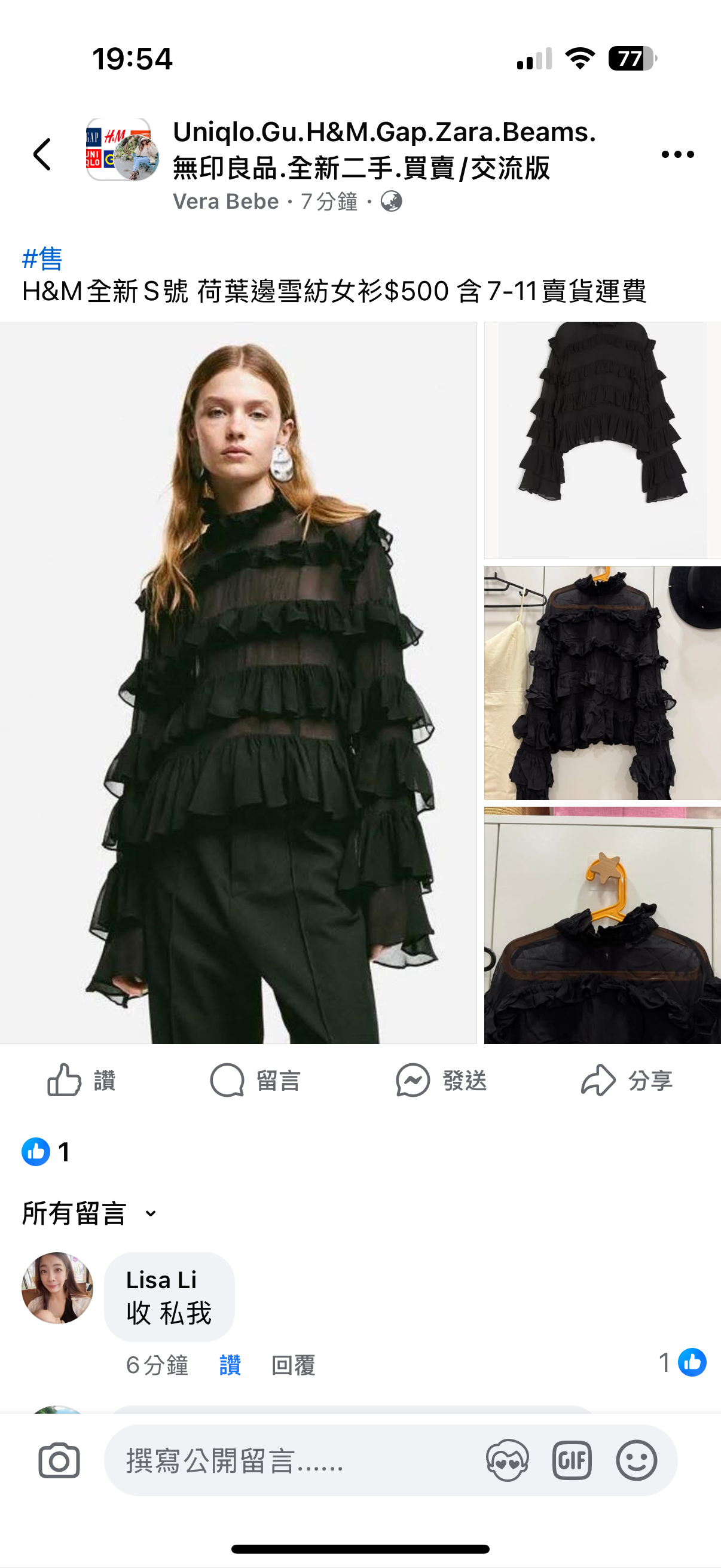Like this post with the 讚 button

81,1081
